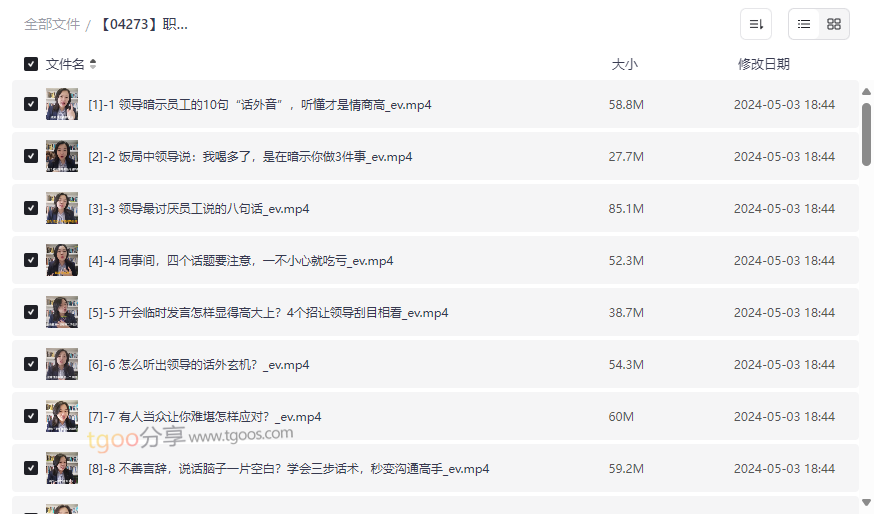This screenshot has width=874, height=514.
Task: Deselect the file [4]-4 同事间四个话题
Action: (x=31, y=261)
